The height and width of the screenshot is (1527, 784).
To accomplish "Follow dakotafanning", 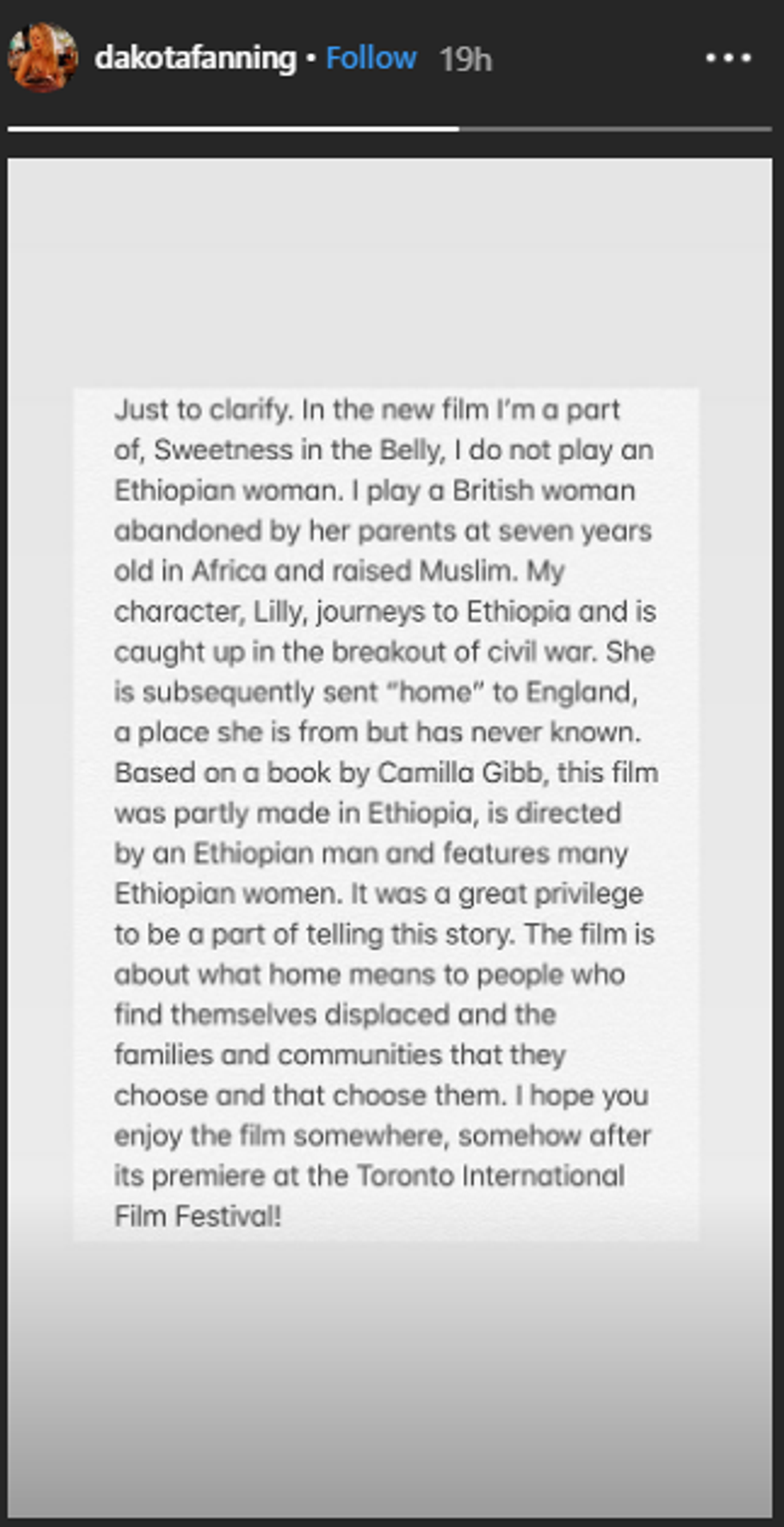I will [x=371, y=58].
